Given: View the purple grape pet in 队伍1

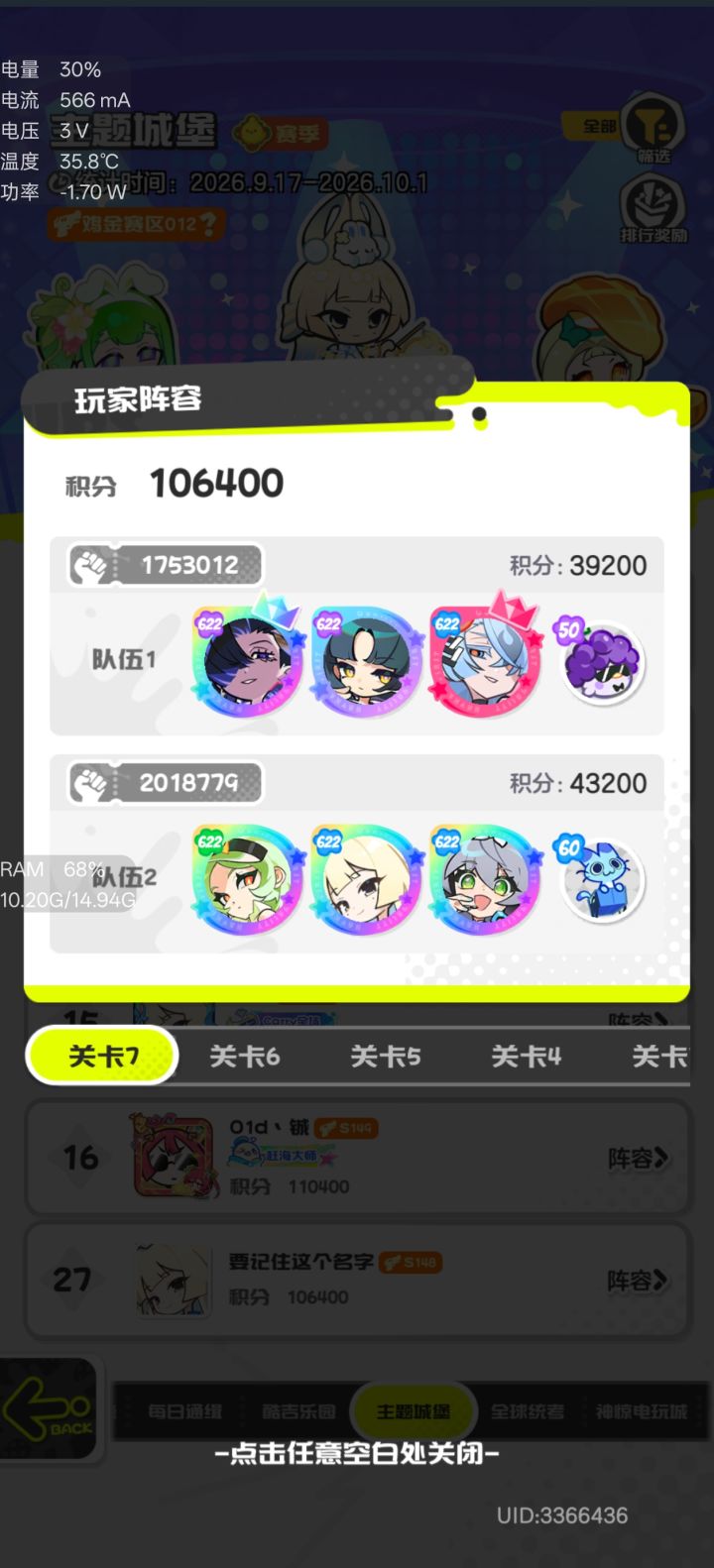Looking at the screenshot, I should click(x=601, y=661).
